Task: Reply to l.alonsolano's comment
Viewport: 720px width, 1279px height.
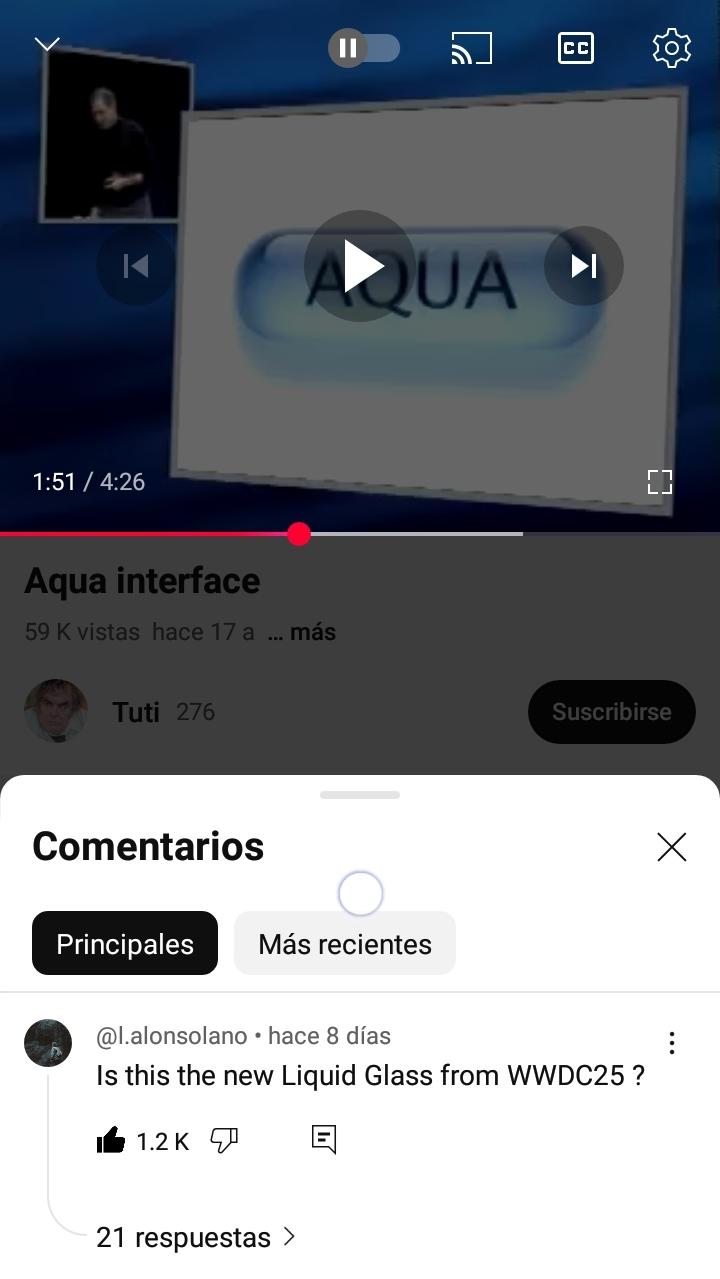Action: pyautogui.click(x=324, y=1140)
